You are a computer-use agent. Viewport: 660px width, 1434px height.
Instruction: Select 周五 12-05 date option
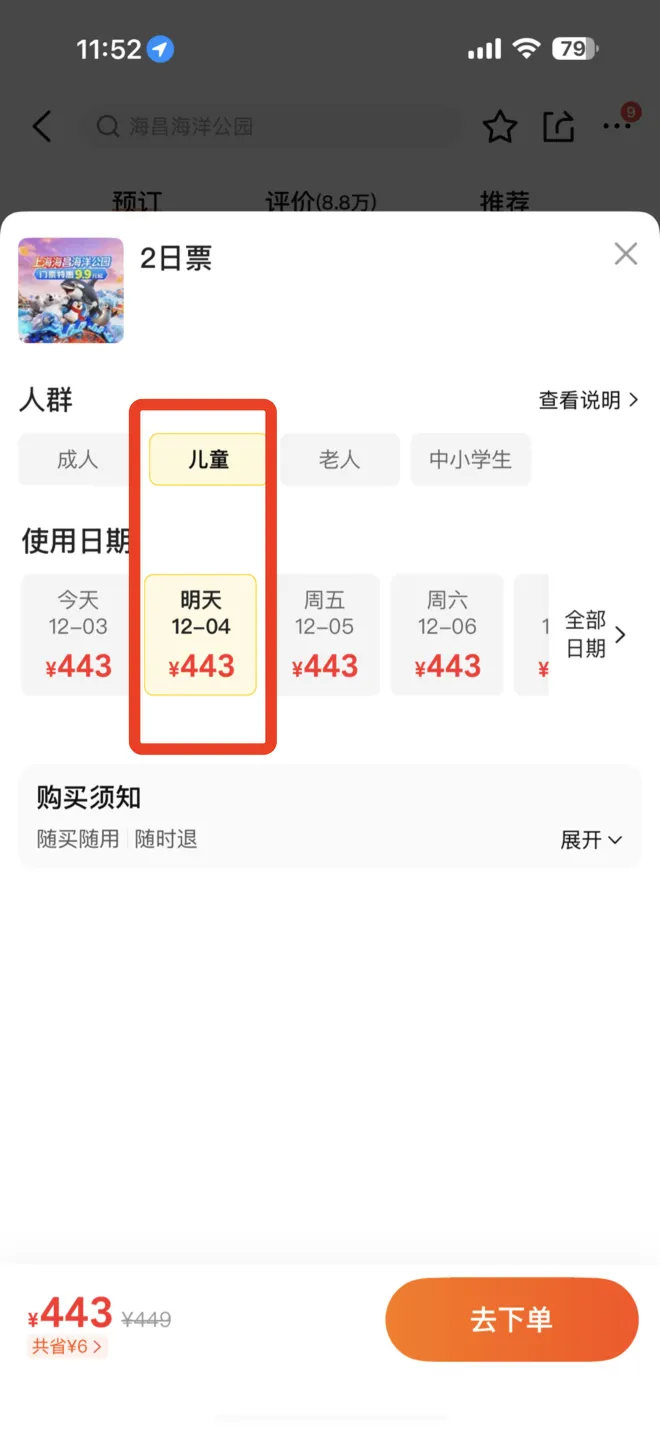coord(324,634)
